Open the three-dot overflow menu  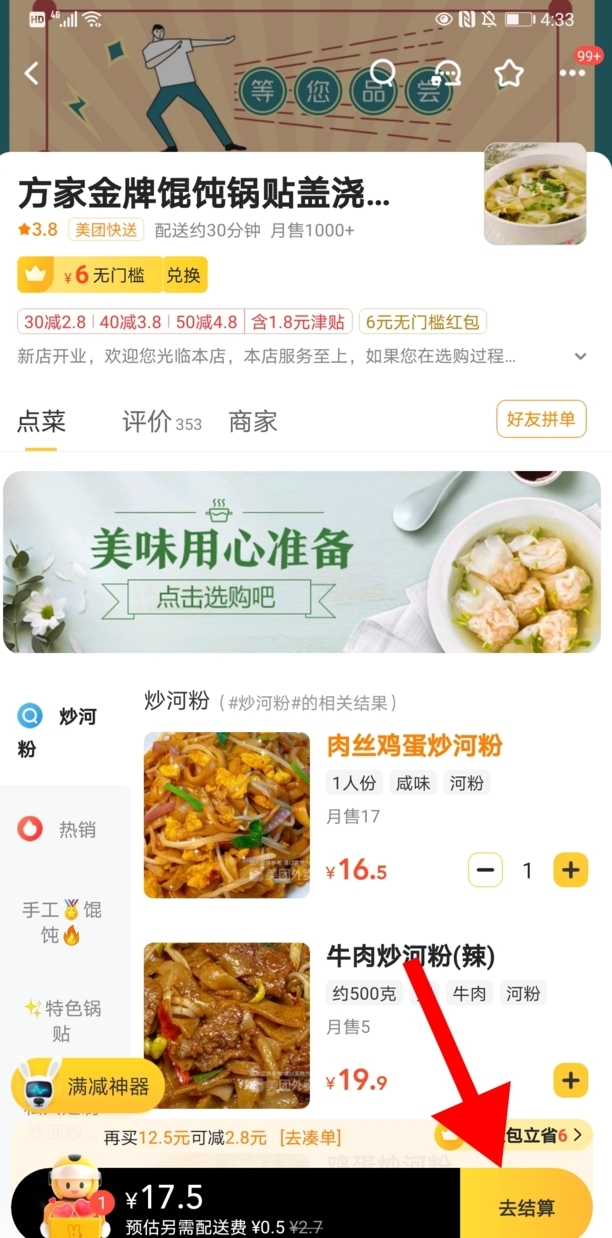572,73
